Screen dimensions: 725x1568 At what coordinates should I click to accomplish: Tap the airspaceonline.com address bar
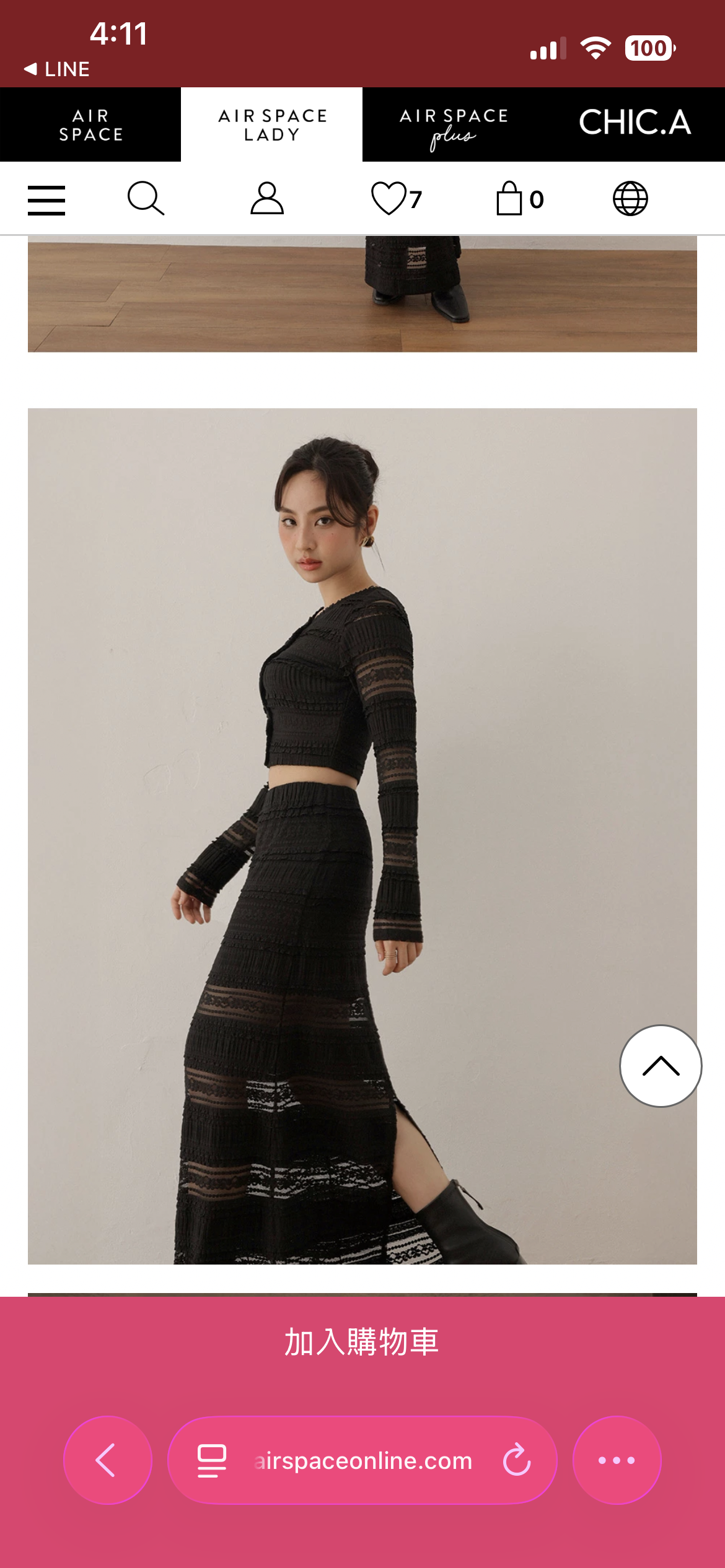pyautogui.click(x=363, y=1461)
